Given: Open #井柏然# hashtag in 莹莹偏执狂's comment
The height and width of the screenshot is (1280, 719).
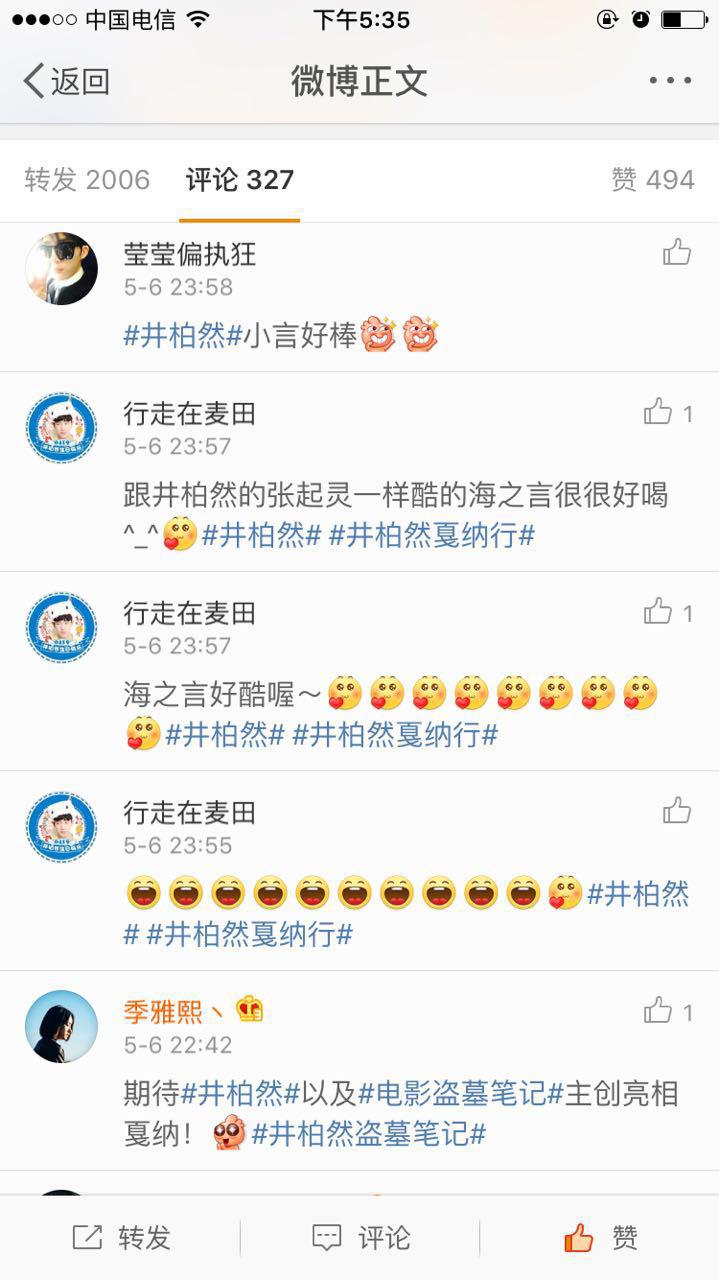Looking at the screenshot, I should click(x=183, y=336).
